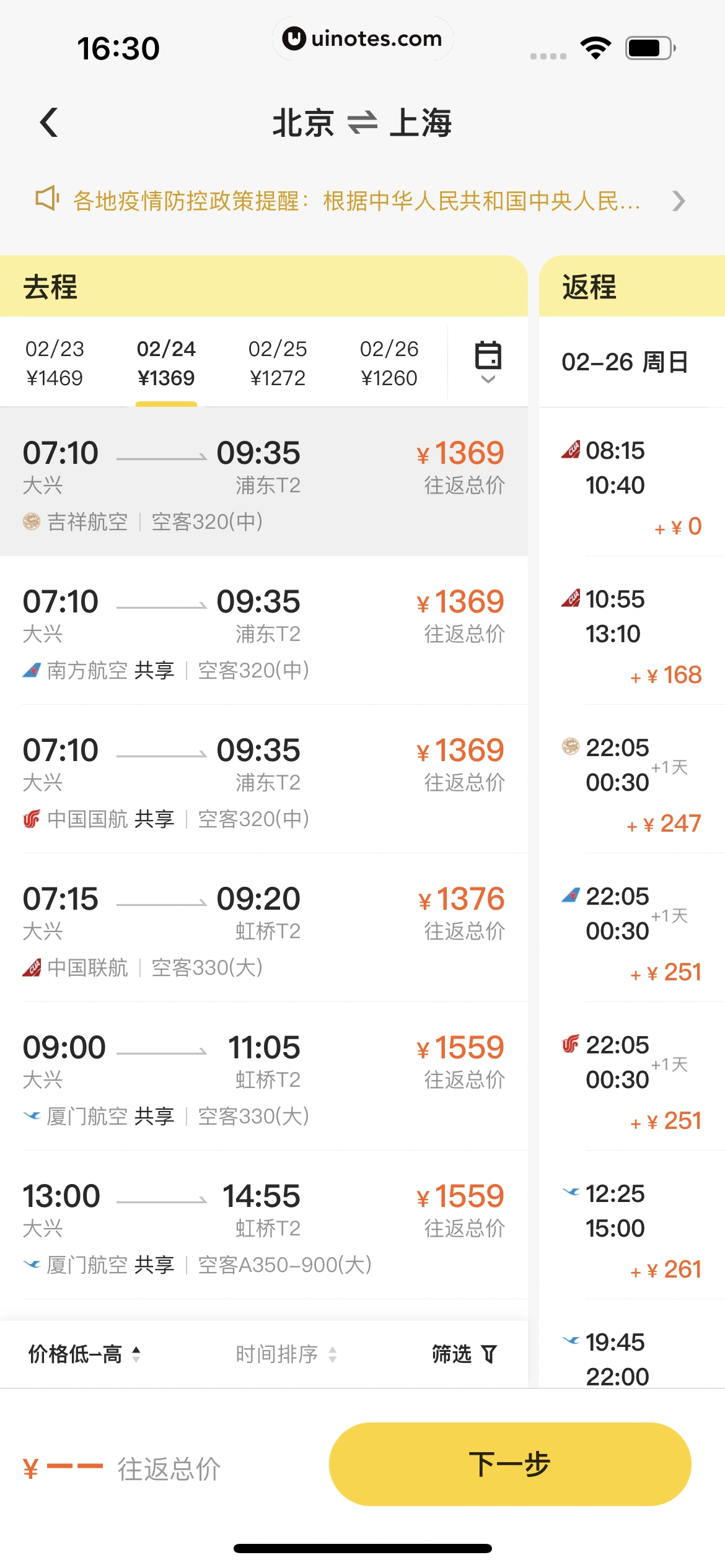Choose the 吉祥航空 07:10 outbound flight
Screen dimensions: 725x1568
[263, 482]
